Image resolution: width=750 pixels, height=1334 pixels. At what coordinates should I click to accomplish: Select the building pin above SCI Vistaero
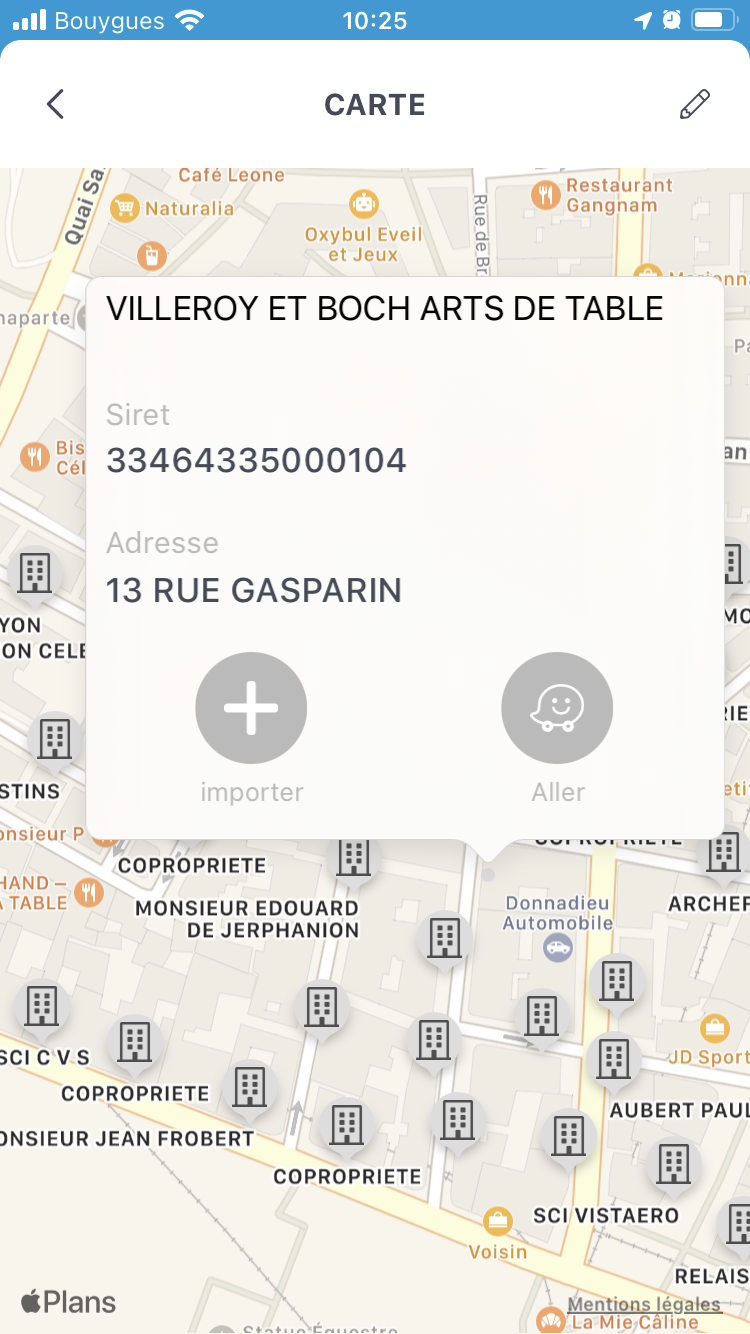tap(569, 1136)
